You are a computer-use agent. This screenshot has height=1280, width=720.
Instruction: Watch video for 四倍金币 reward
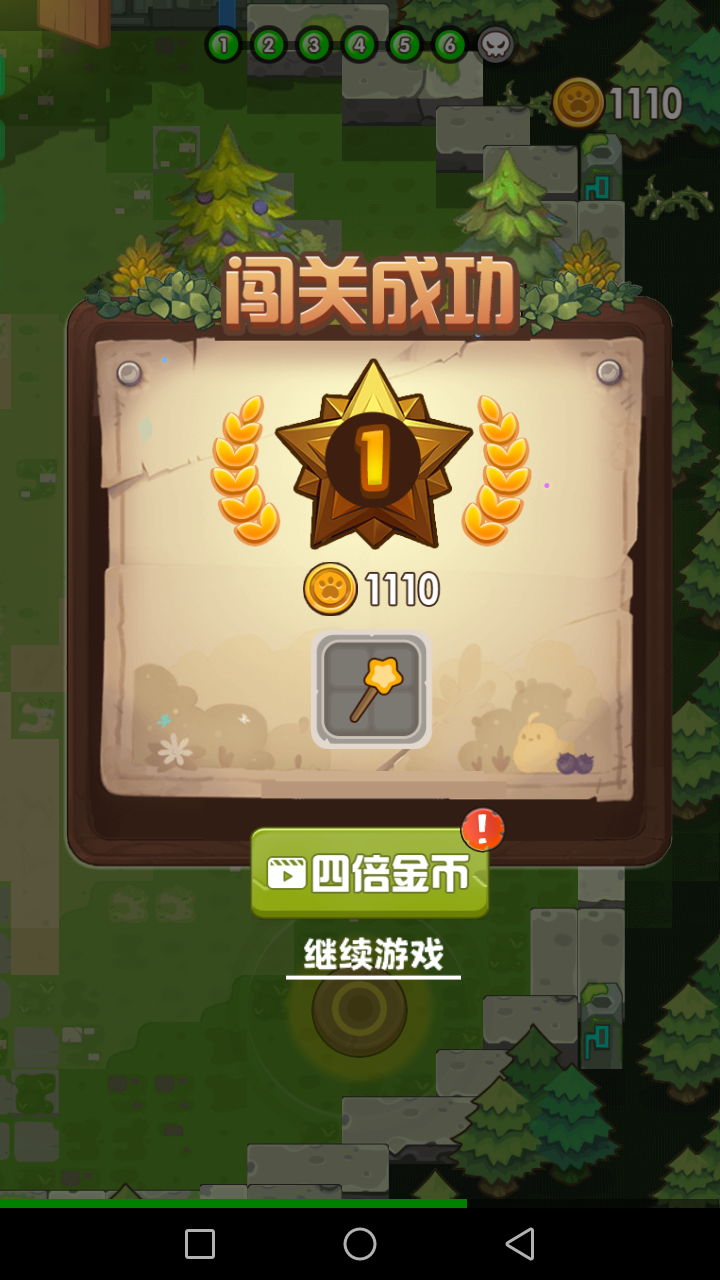point(369,874)
